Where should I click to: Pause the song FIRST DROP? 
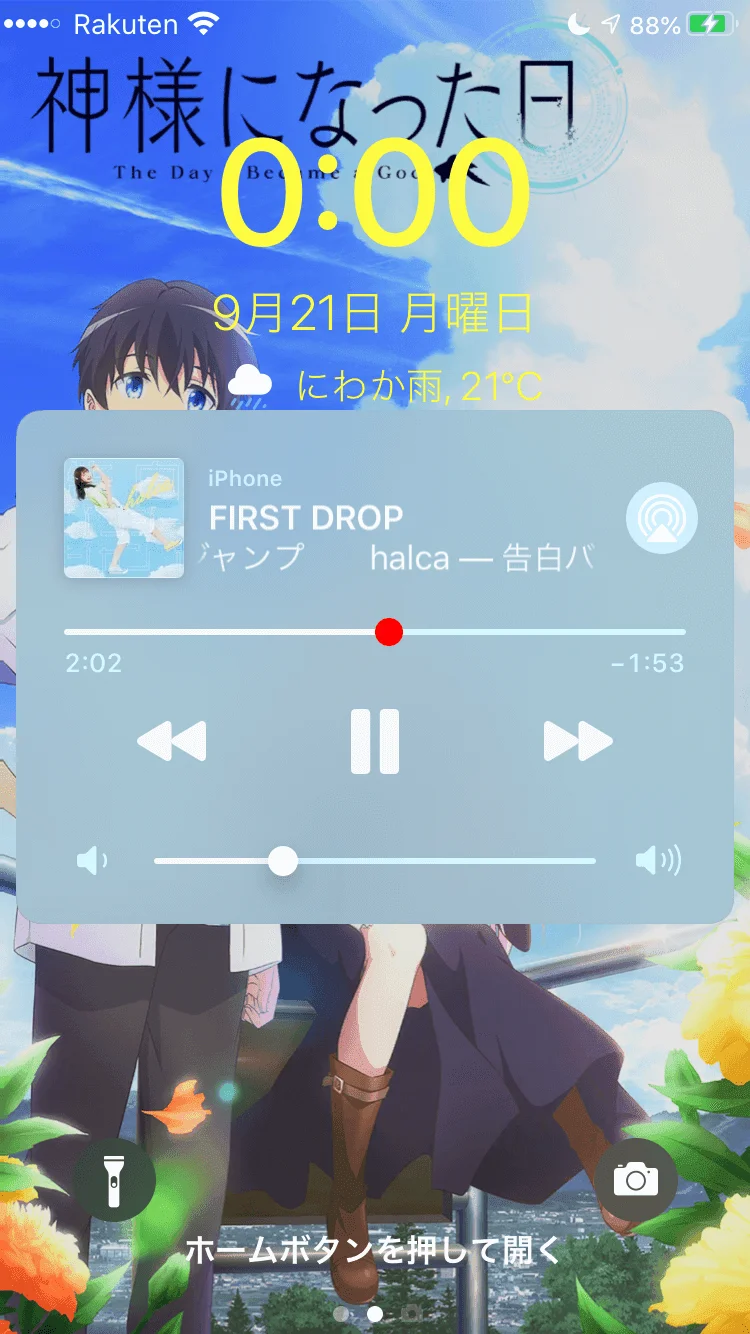[375, 742]
